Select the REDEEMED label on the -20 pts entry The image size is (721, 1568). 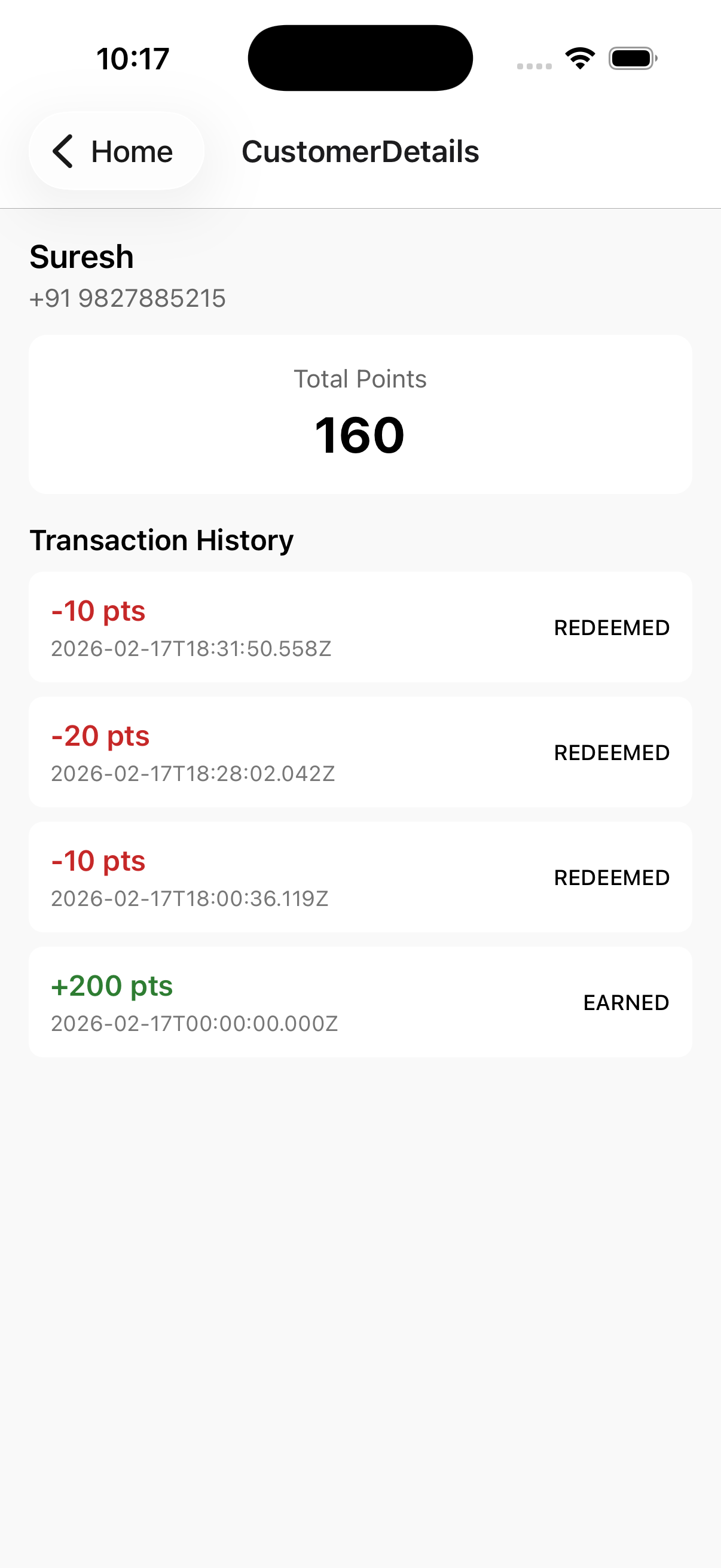click(610, 752)
